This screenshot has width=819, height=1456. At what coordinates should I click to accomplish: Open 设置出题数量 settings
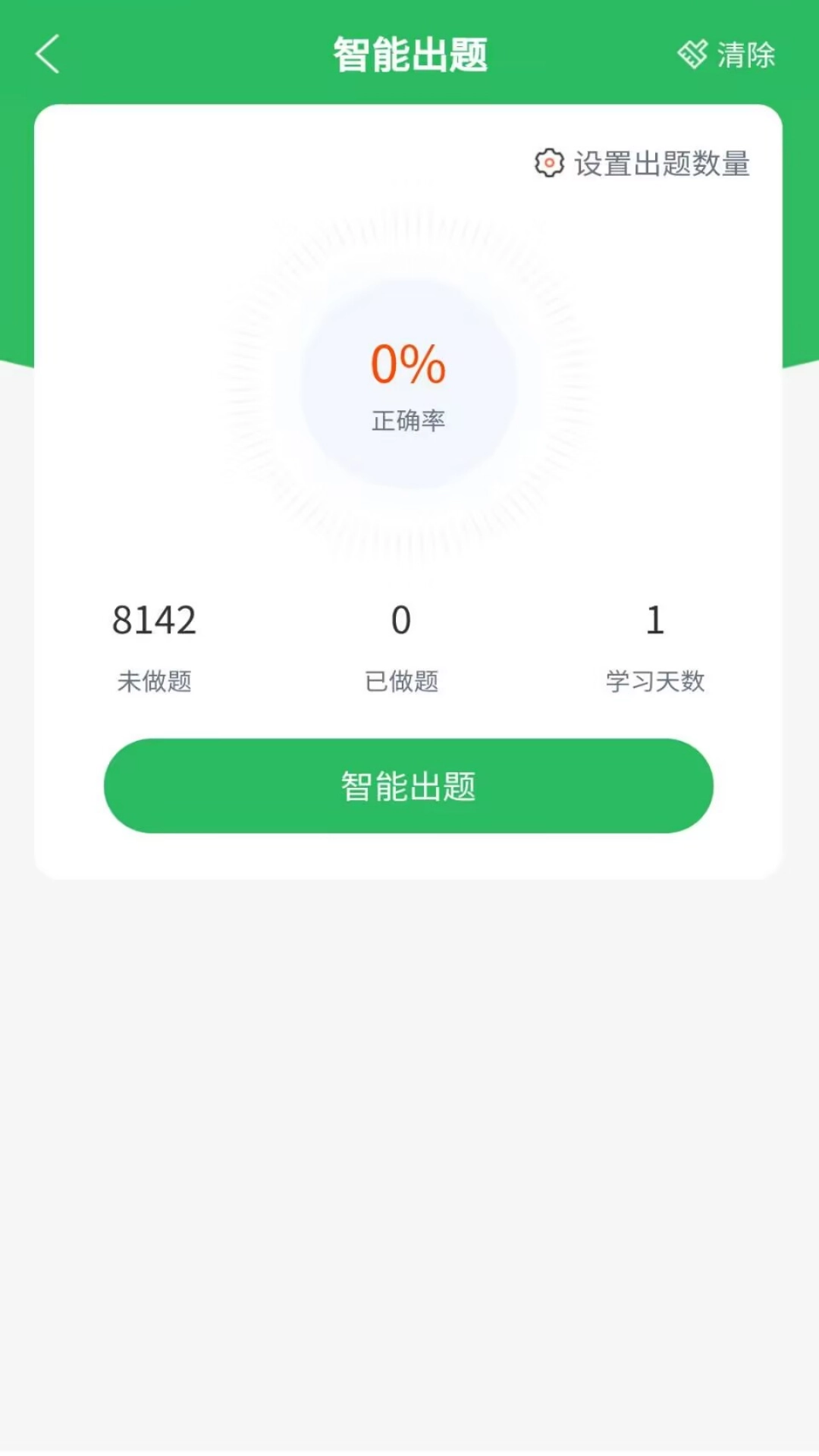pyautogui.click(x=642, y=163)
